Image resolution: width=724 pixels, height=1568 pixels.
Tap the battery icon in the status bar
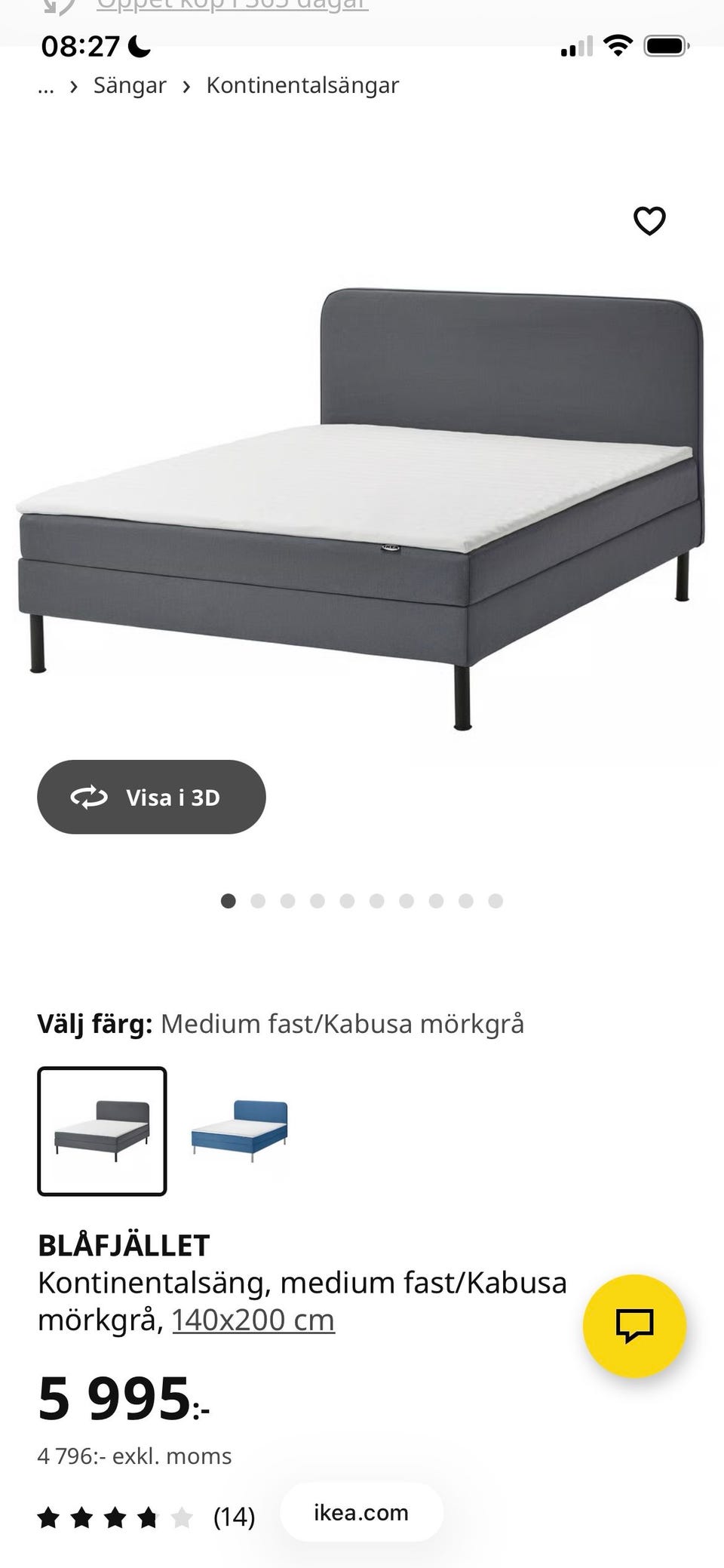coord(663,47)
